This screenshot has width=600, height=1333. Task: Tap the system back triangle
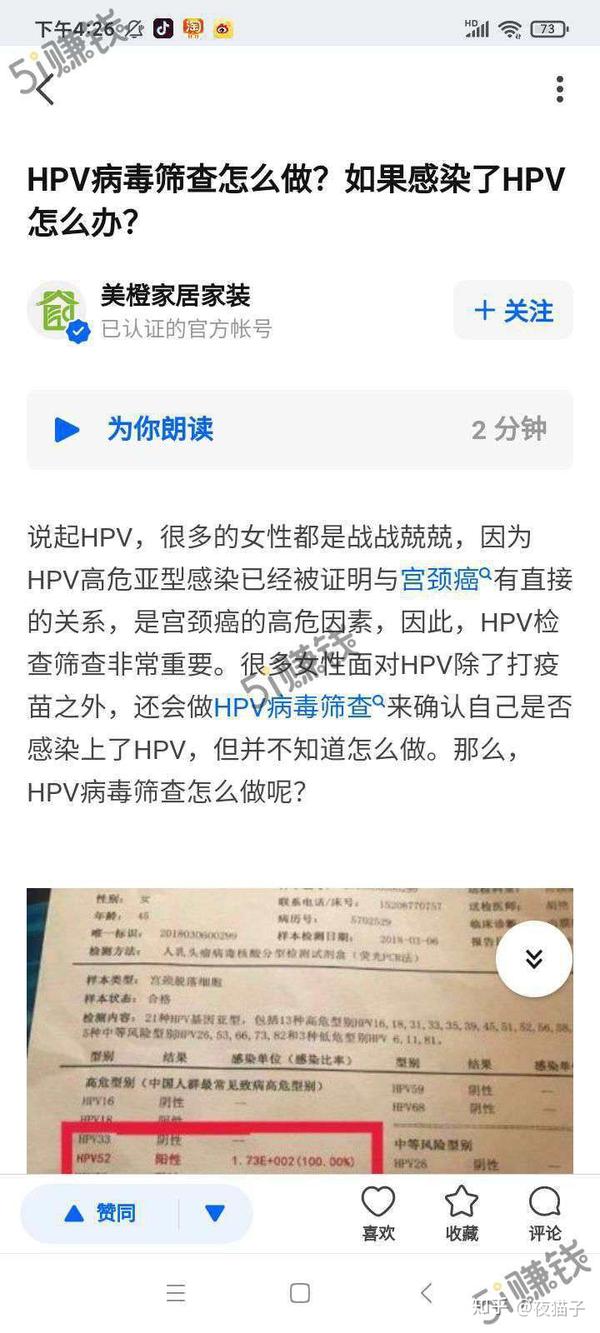click(426, 1293)
